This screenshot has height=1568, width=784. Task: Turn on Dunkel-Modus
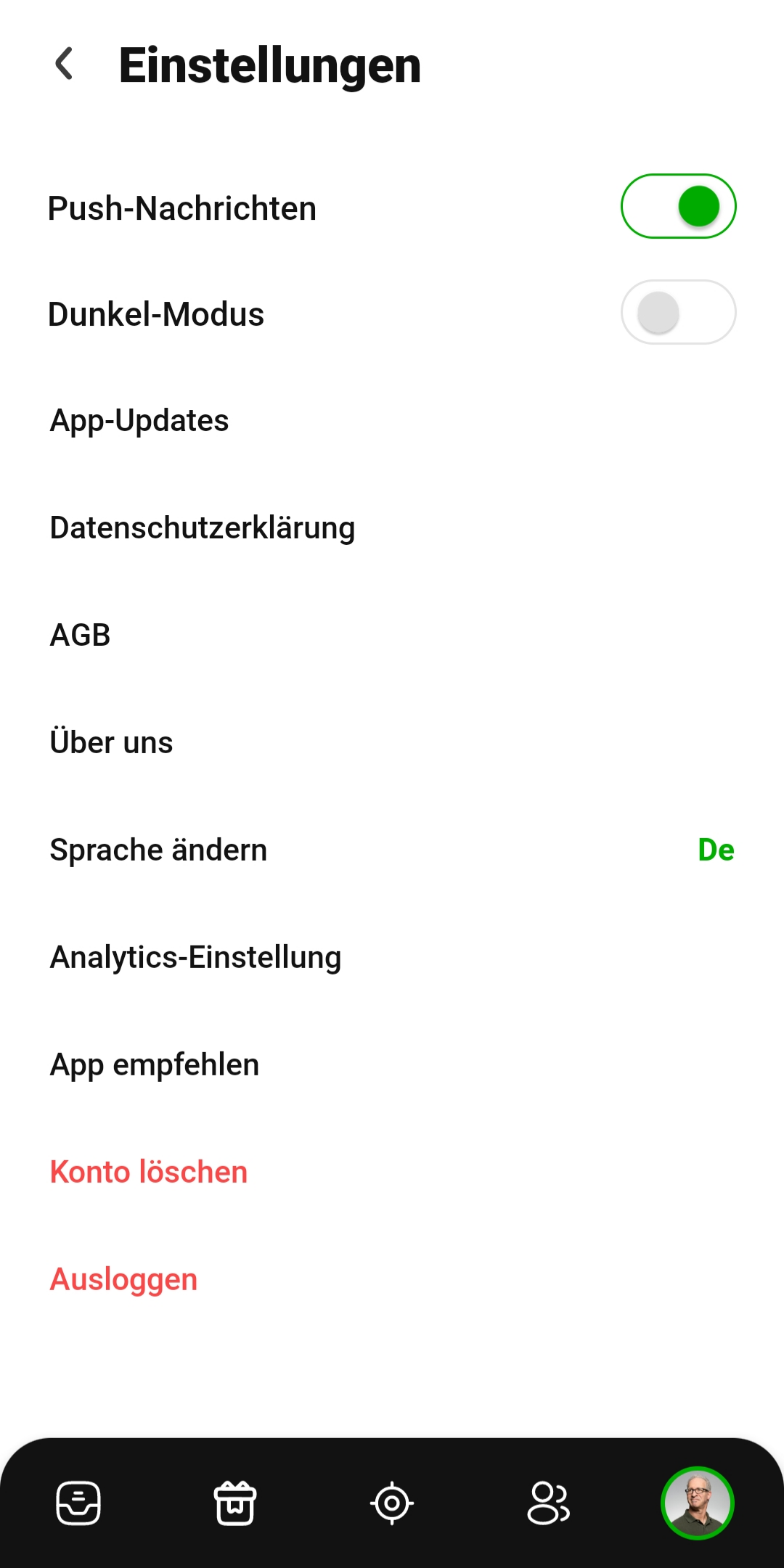click(678, 313)
